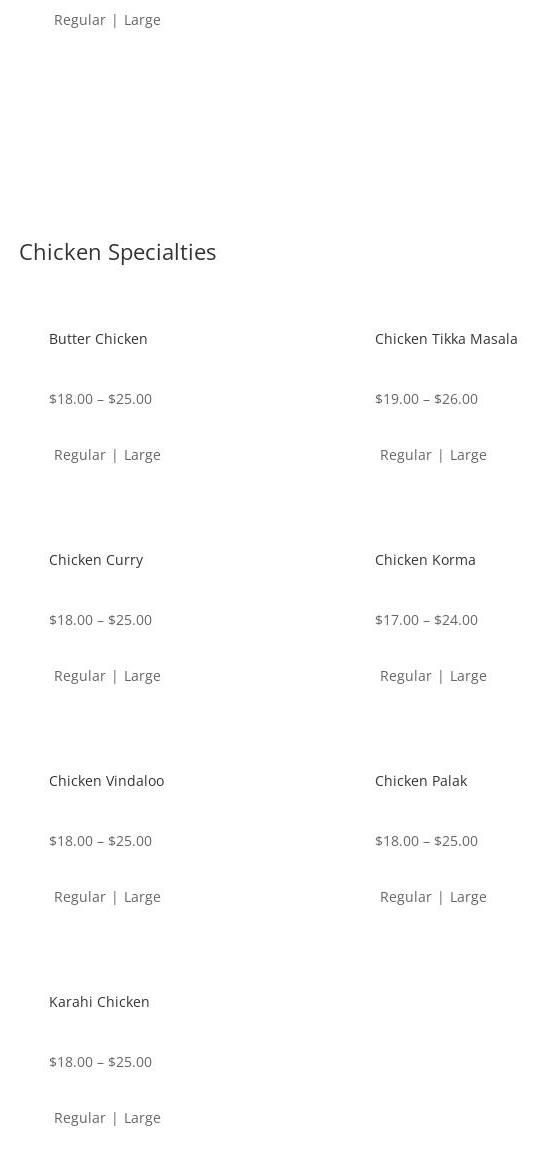Screen dimensions: 545x1152
Task: Open the Butter Chicken item
Action: [x=98, y=339]
